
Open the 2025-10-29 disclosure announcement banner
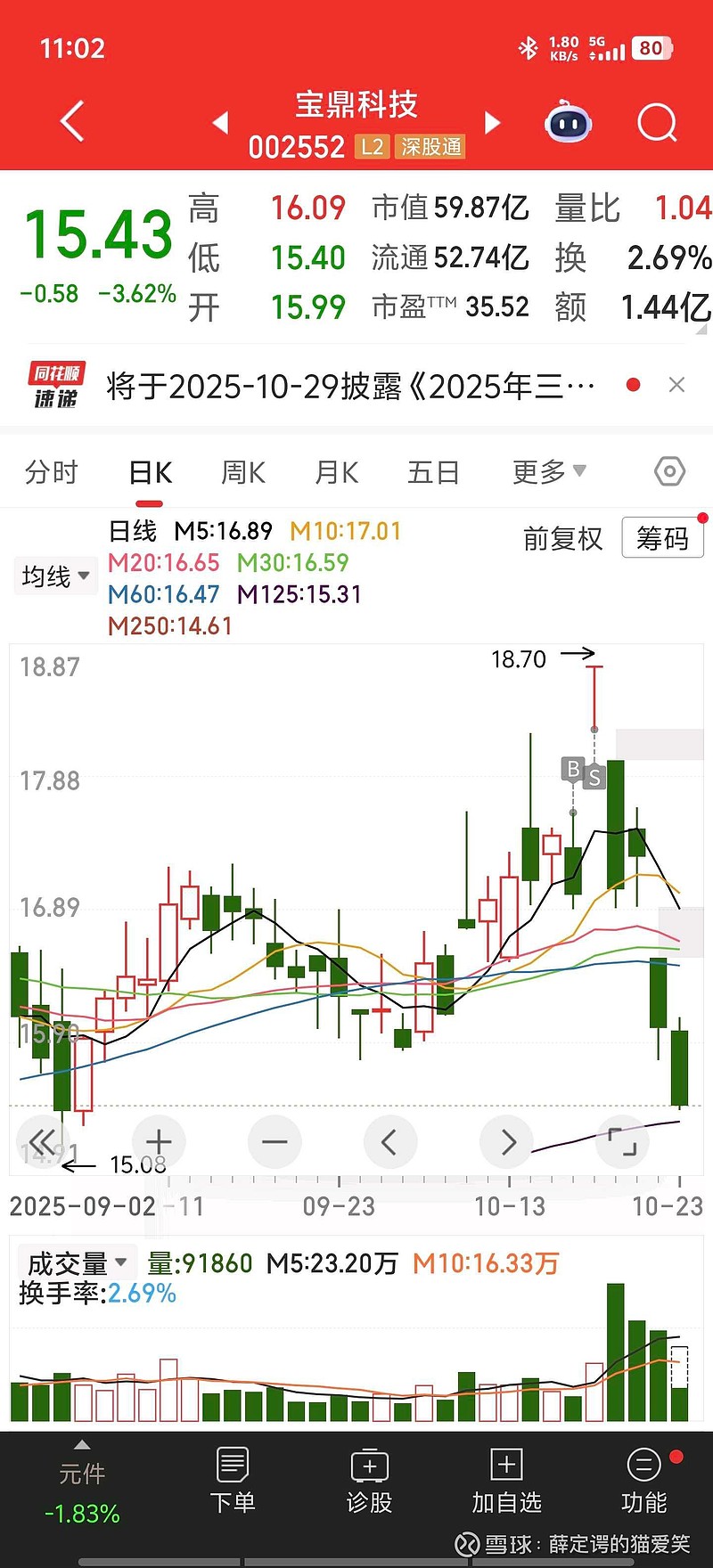348,385
